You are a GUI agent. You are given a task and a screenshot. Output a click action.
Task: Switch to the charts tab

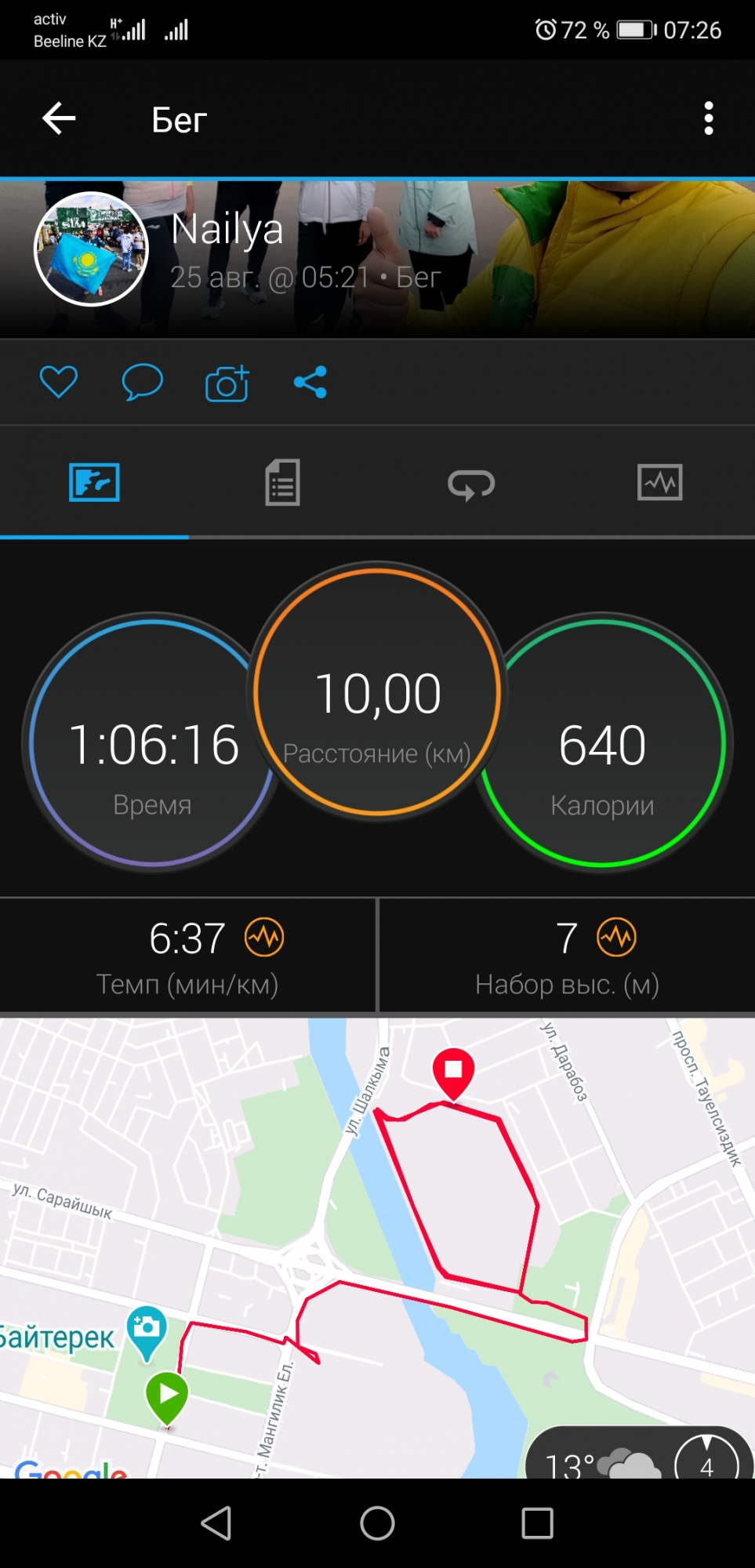[659, 482]
